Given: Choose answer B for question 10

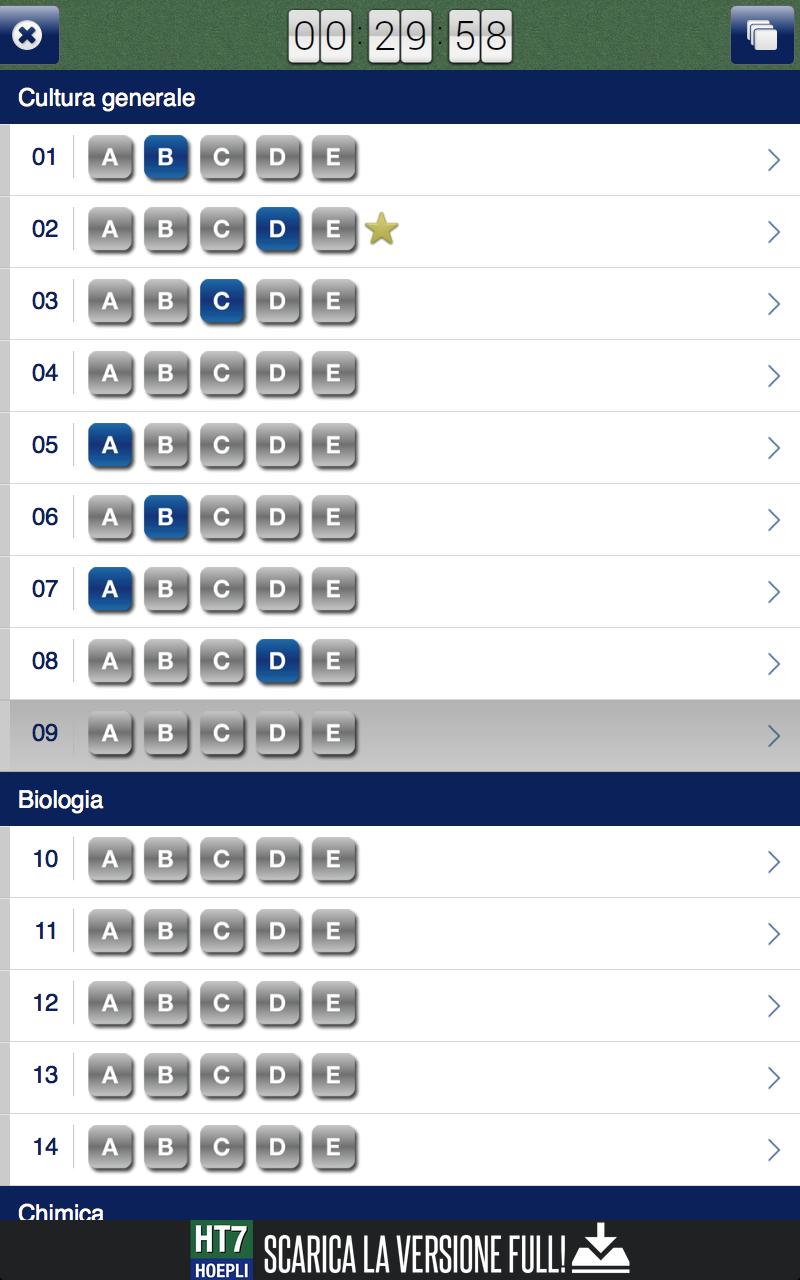Looking at the screenshot, I should 166,860.
